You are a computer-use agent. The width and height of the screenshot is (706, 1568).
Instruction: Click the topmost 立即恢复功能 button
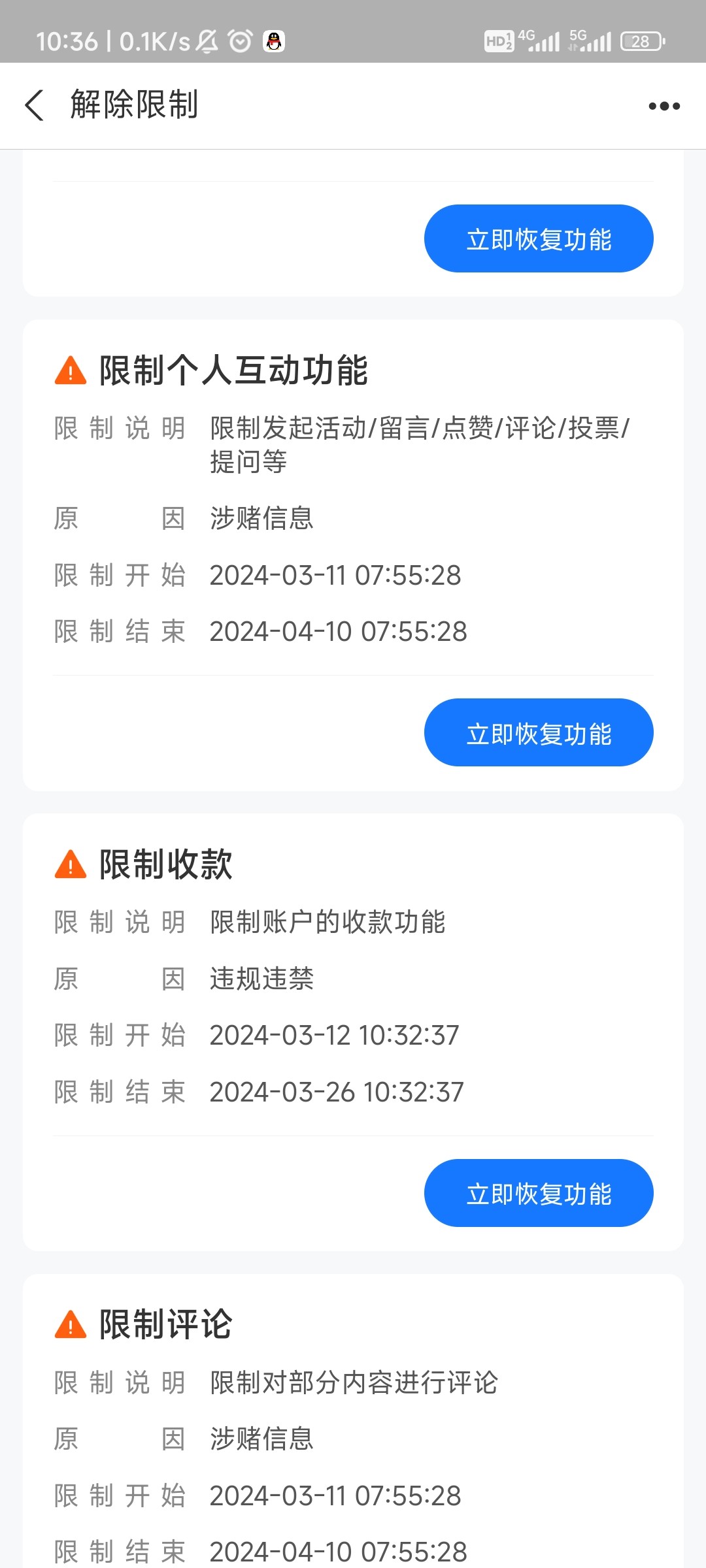pyautogui.click(x=539, y=238)
